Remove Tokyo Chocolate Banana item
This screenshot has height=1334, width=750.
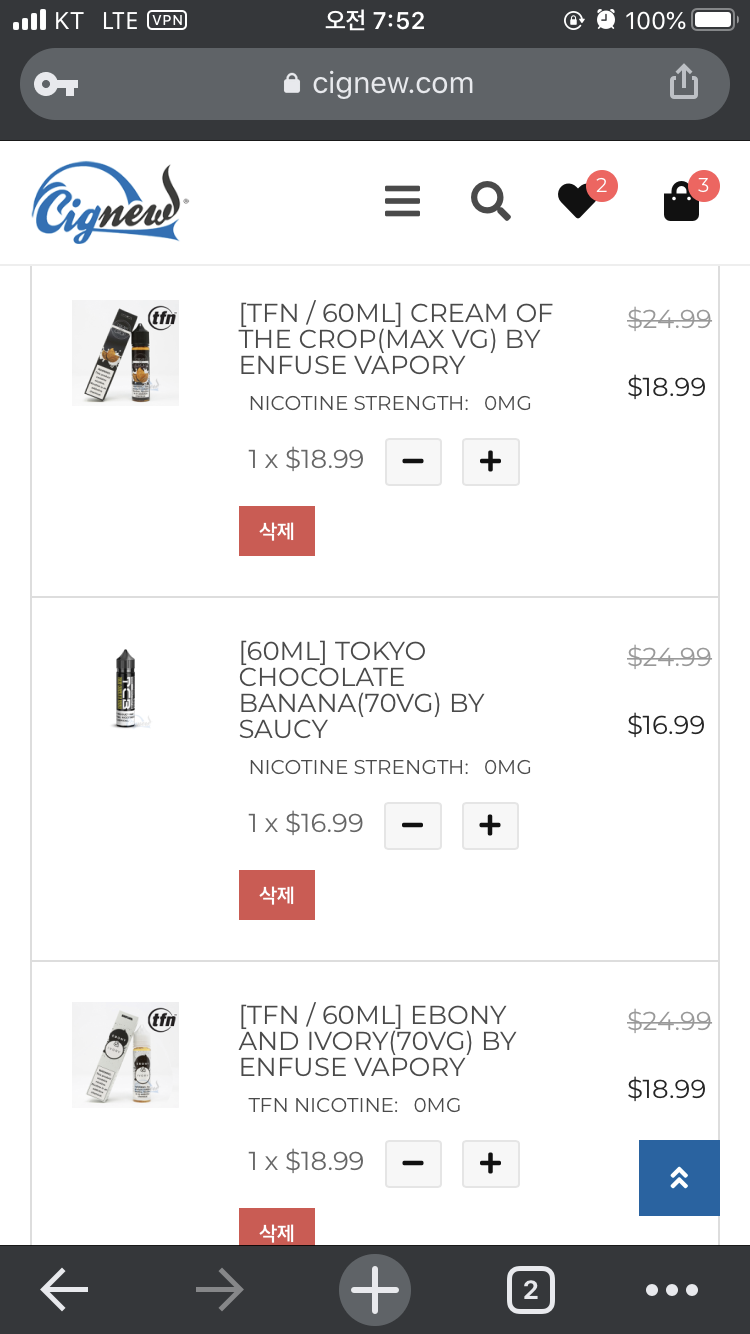(x=277, y=895)
